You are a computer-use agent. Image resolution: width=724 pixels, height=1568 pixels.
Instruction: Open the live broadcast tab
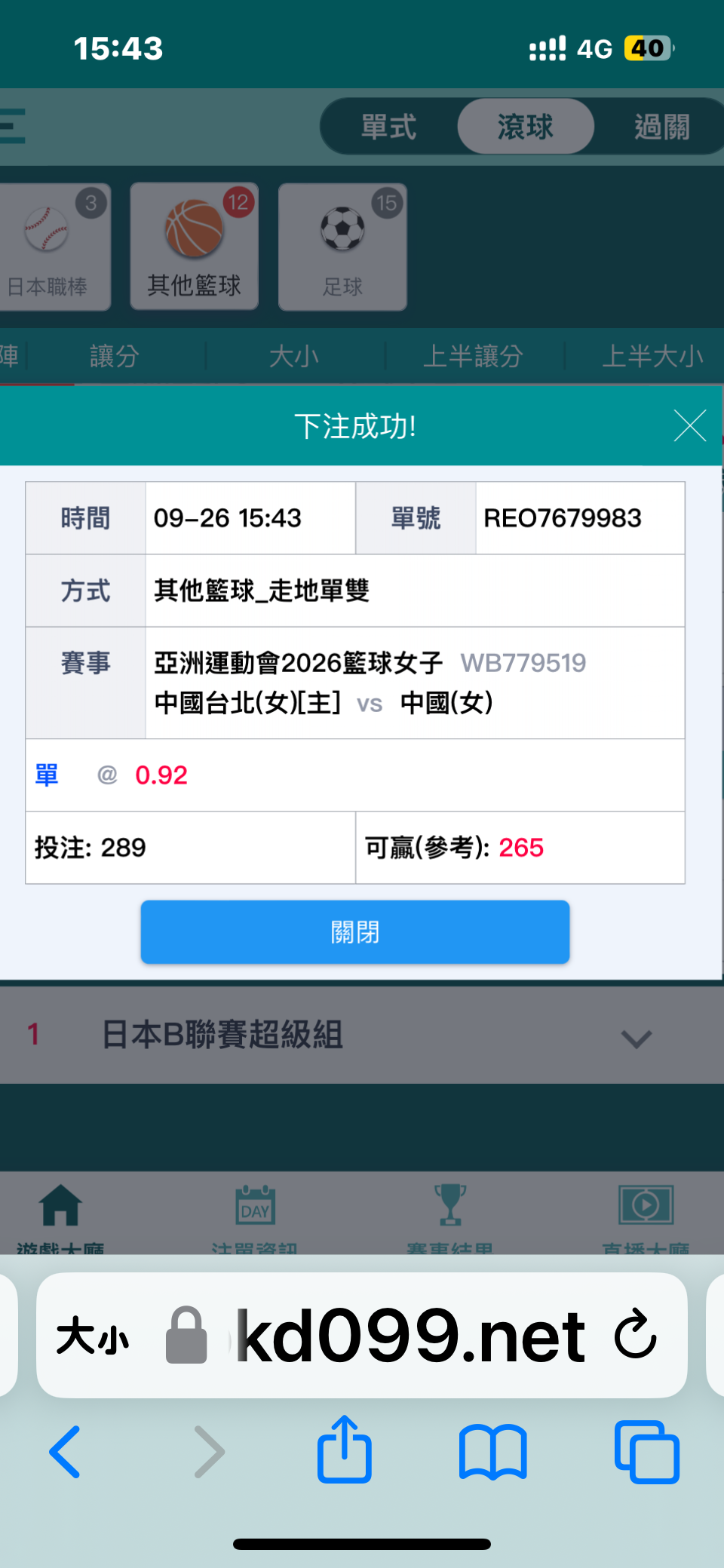(646, 1216)
